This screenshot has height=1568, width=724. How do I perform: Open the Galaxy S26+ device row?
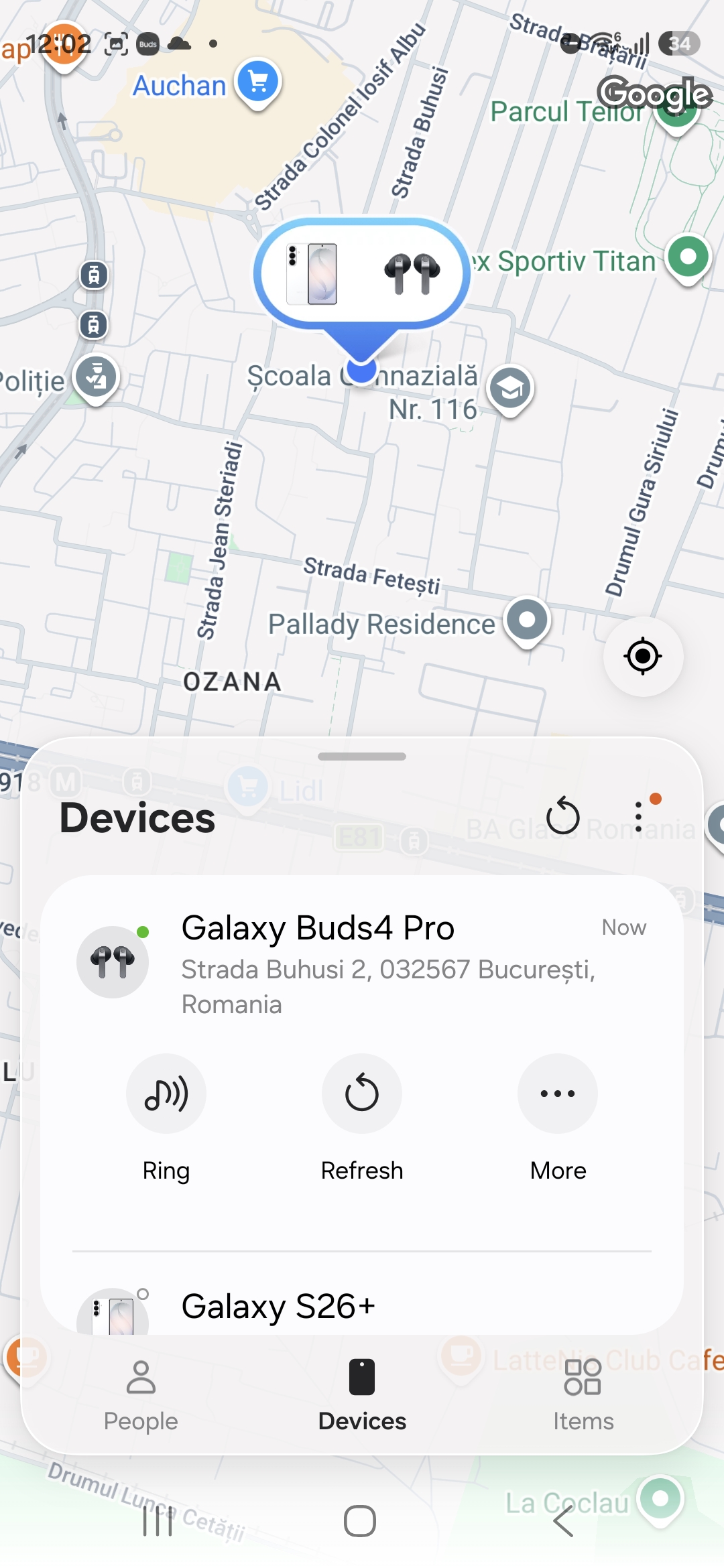point(278,1307)
